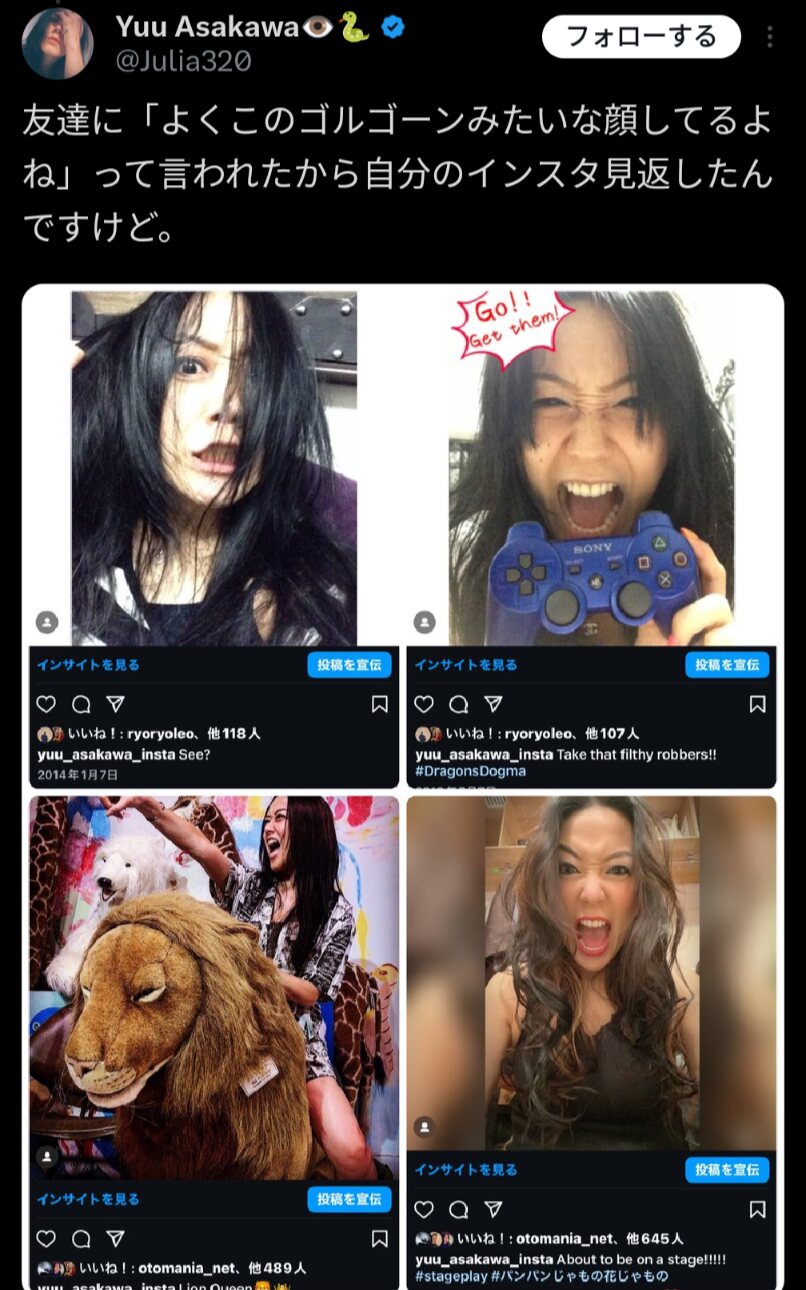The image size is (806, 1290).
Task: Open the @Julia320 profile name link
Action: (183, 62)
